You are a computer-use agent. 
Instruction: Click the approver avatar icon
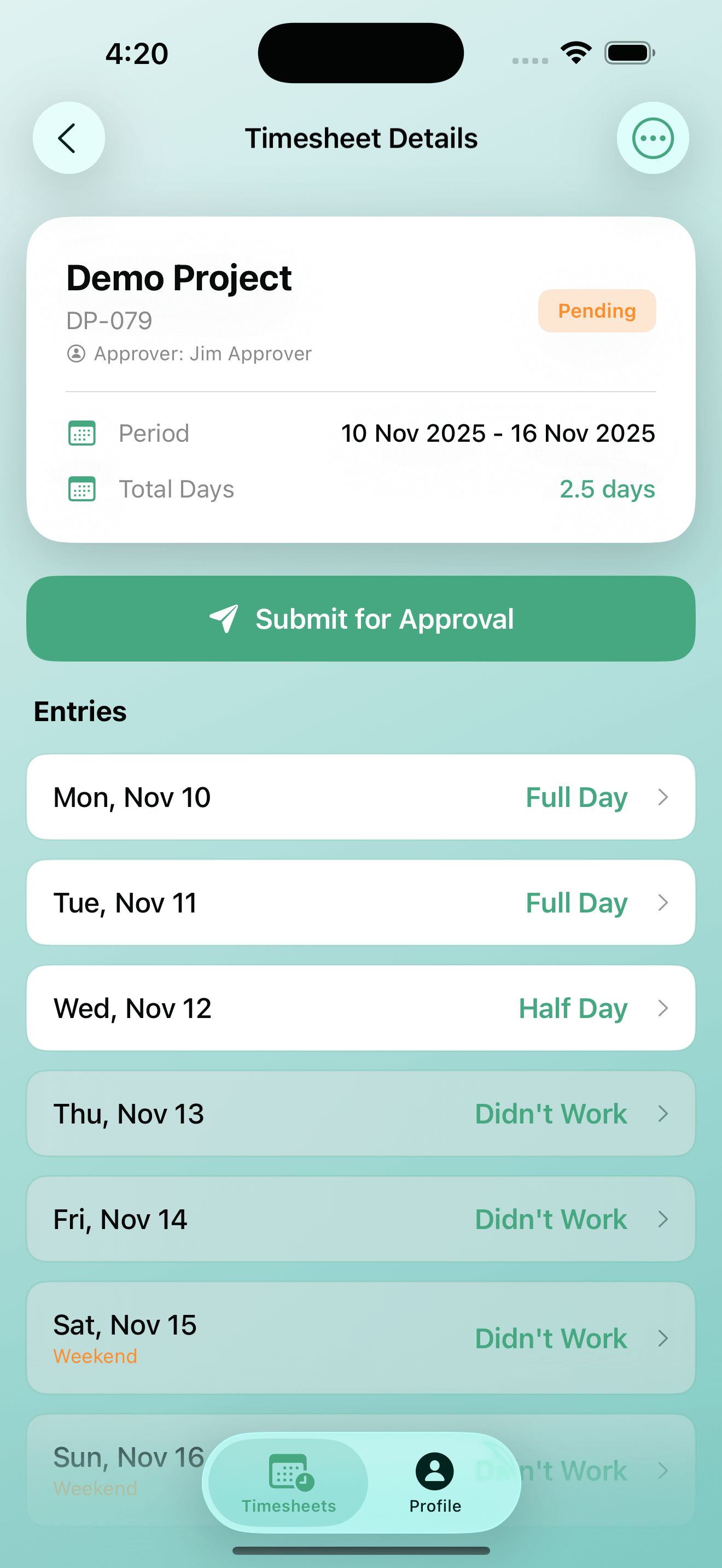(x=75, y=353)
